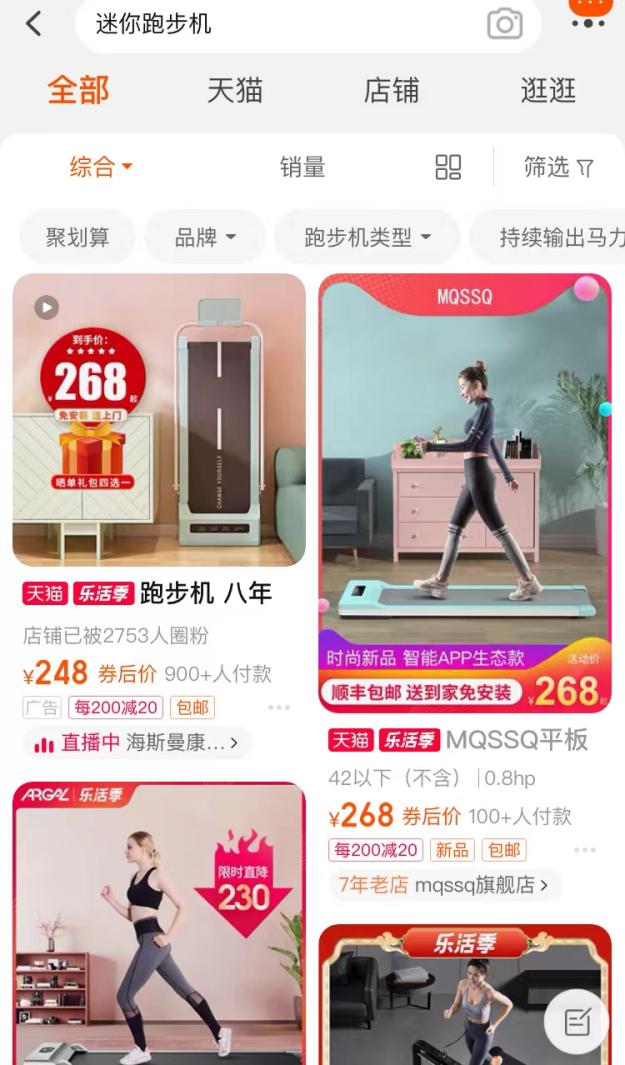
Task: Select the 全部 tab
Action: 78,90
